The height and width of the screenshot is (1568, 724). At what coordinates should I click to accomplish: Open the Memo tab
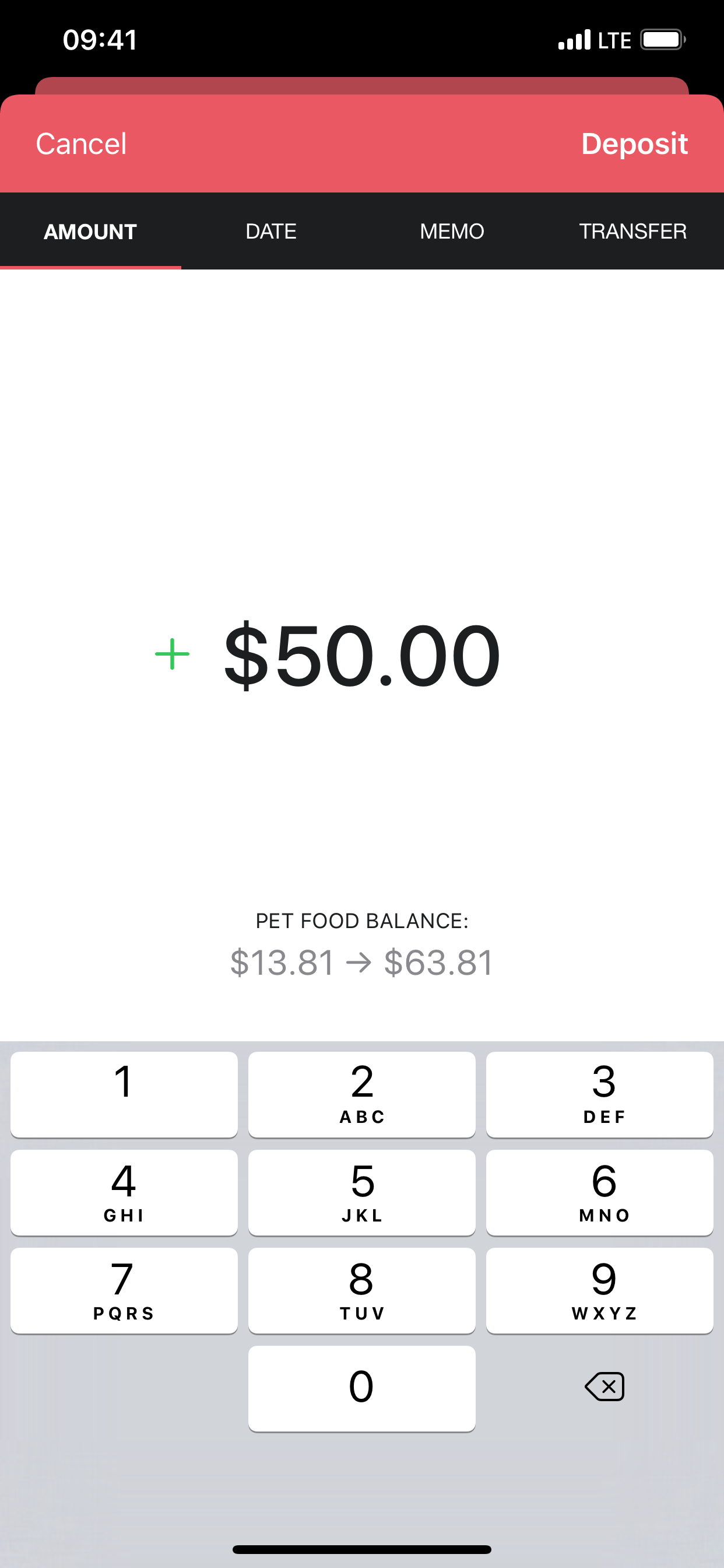point(451,232)
